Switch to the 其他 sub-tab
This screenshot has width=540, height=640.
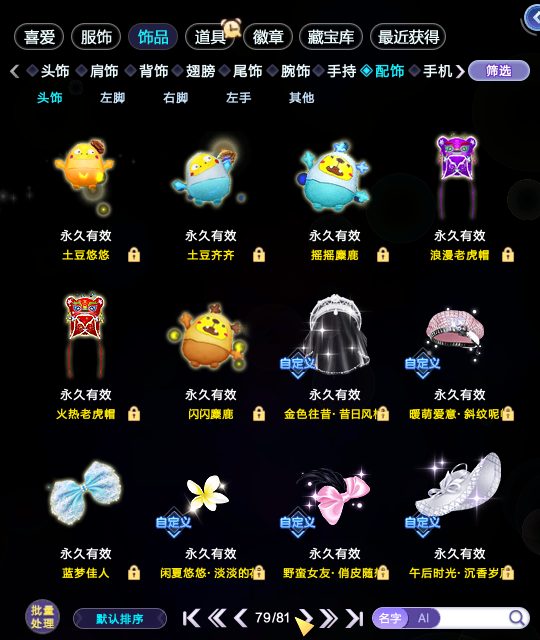(x=301, y=98)
